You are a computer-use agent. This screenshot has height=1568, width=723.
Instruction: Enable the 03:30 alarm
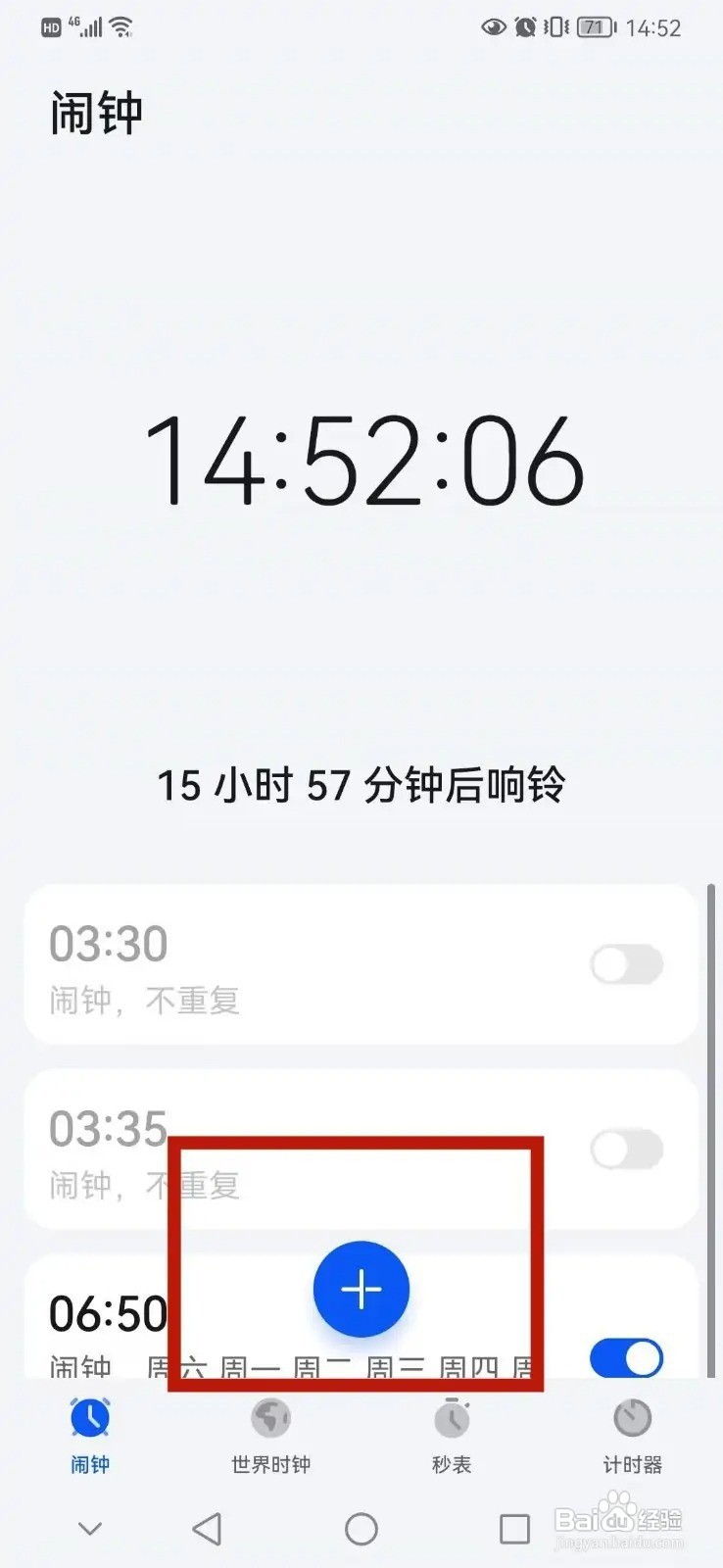click(626, 964)
